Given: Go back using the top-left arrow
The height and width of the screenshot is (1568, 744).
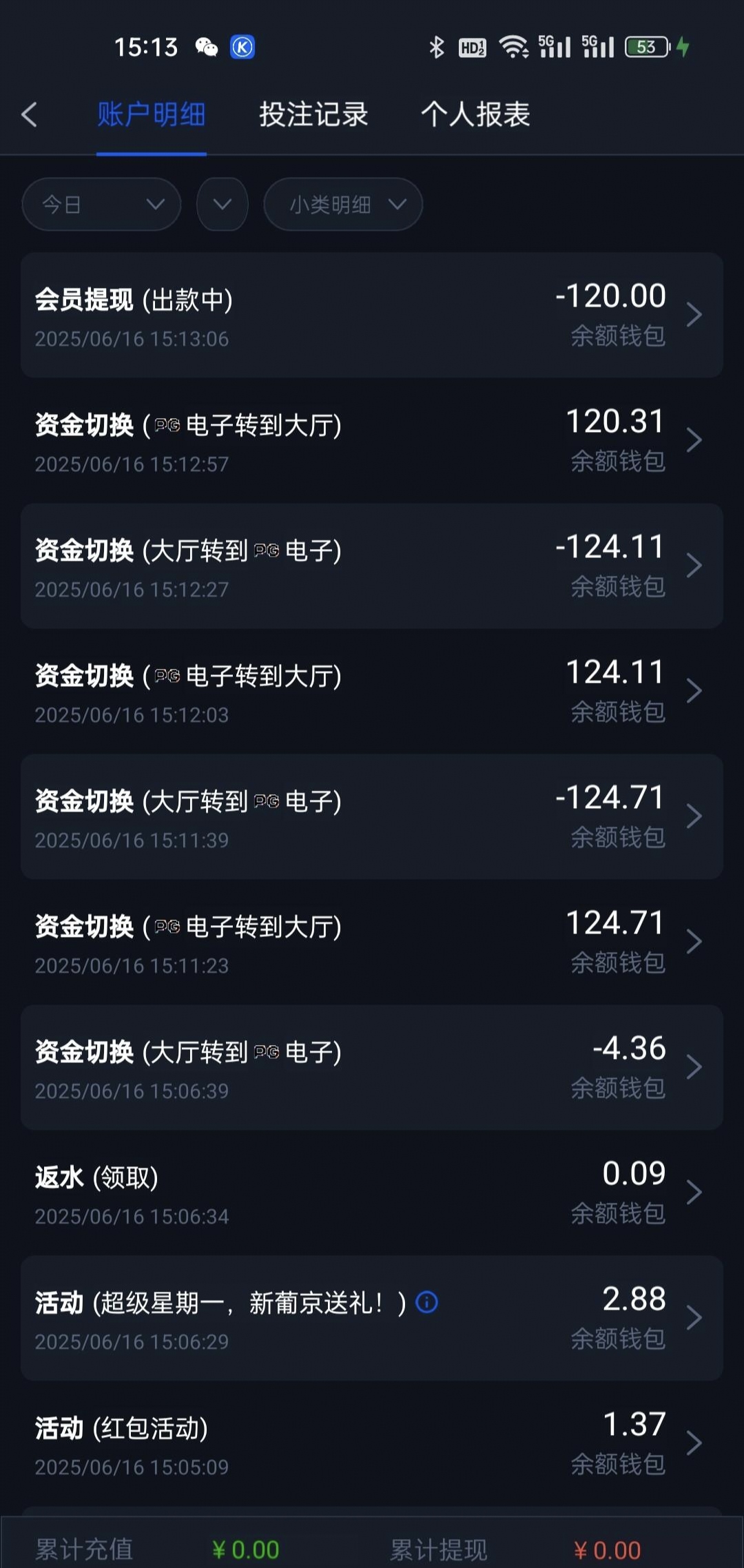Looking at the screenshot, I should coord(29,114).
